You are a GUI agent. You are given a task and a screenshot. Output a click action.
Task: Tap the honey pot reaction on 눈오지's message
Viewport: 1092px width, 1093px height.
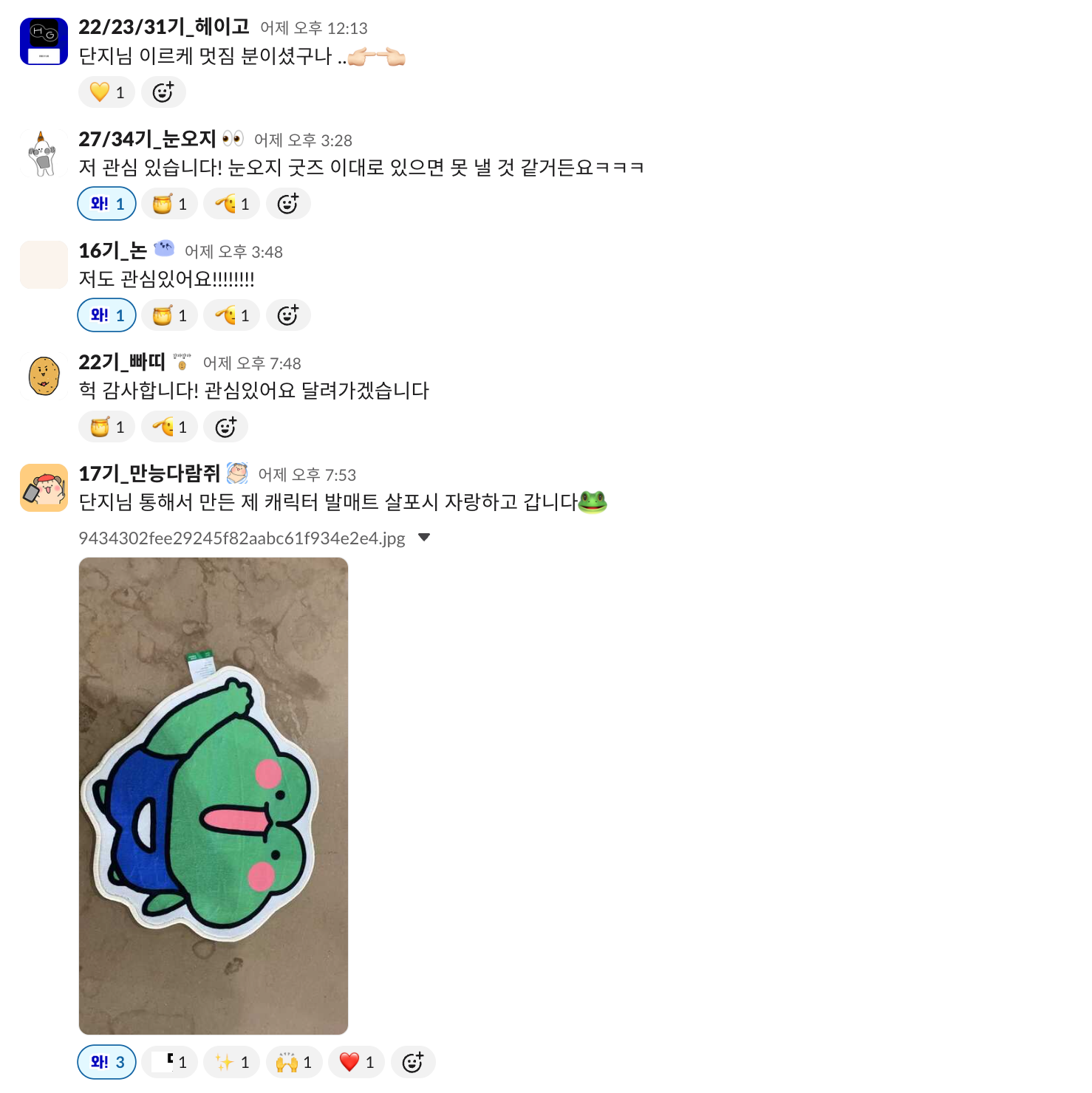coord(169,204)
